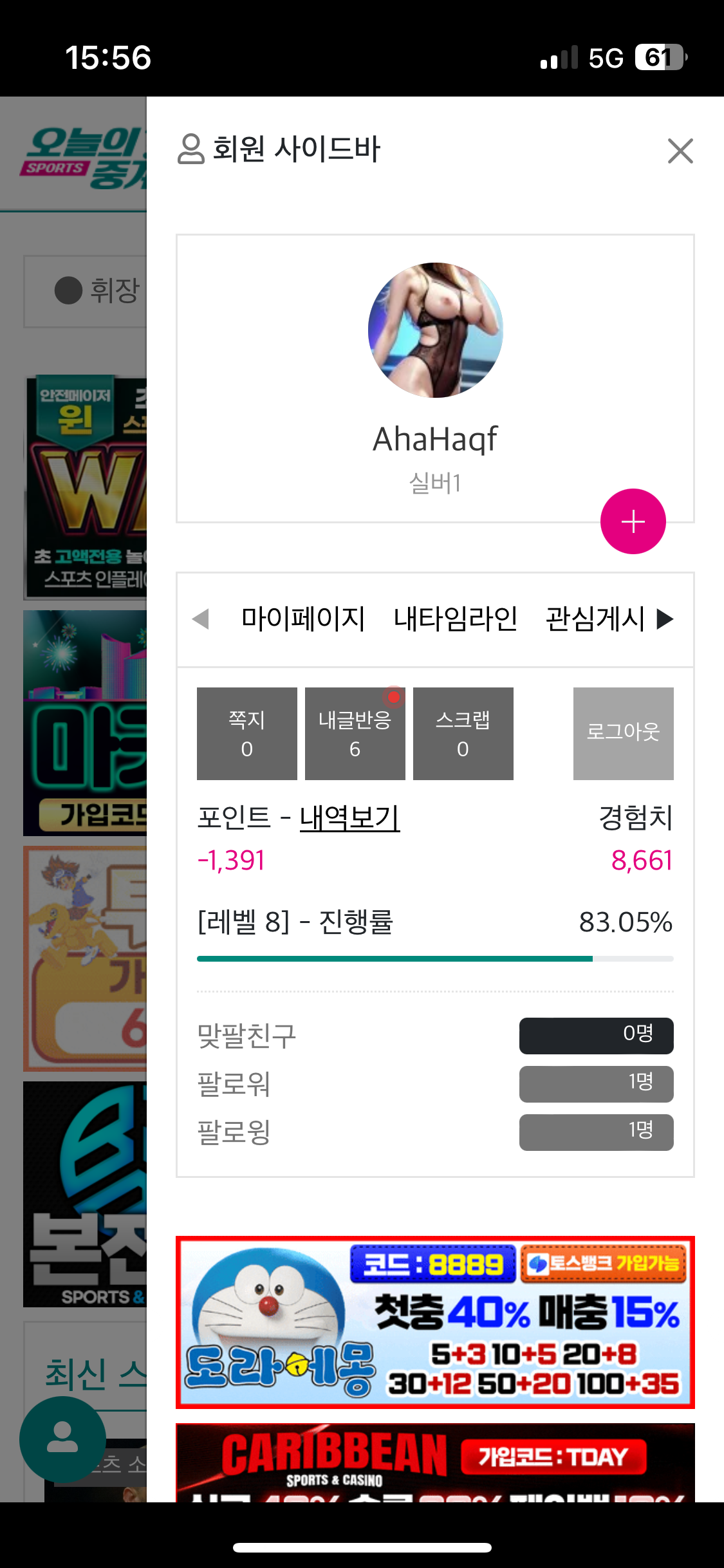Open the 마이페이지 tab

(302, 619)
